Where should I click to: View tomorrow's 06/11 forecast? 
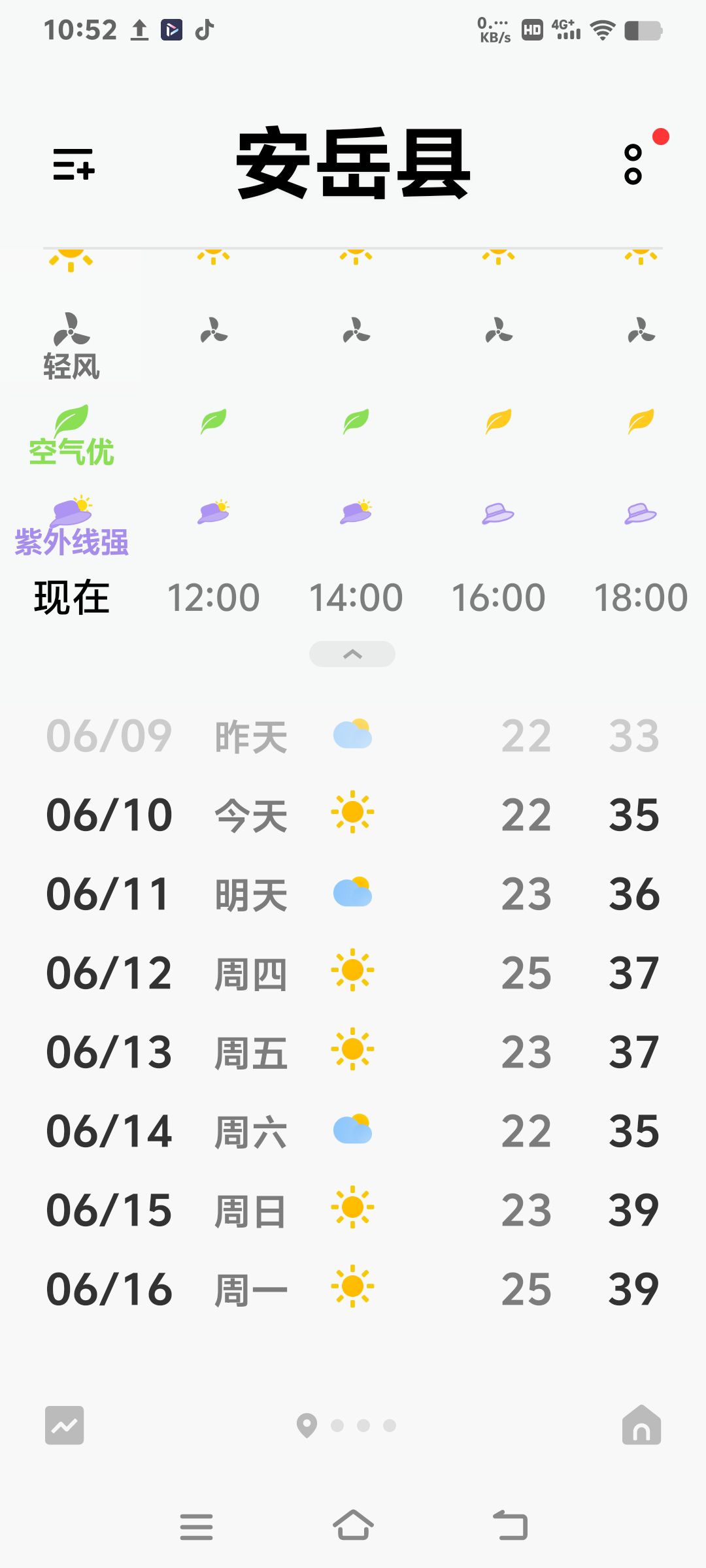(x=353, y=894)
